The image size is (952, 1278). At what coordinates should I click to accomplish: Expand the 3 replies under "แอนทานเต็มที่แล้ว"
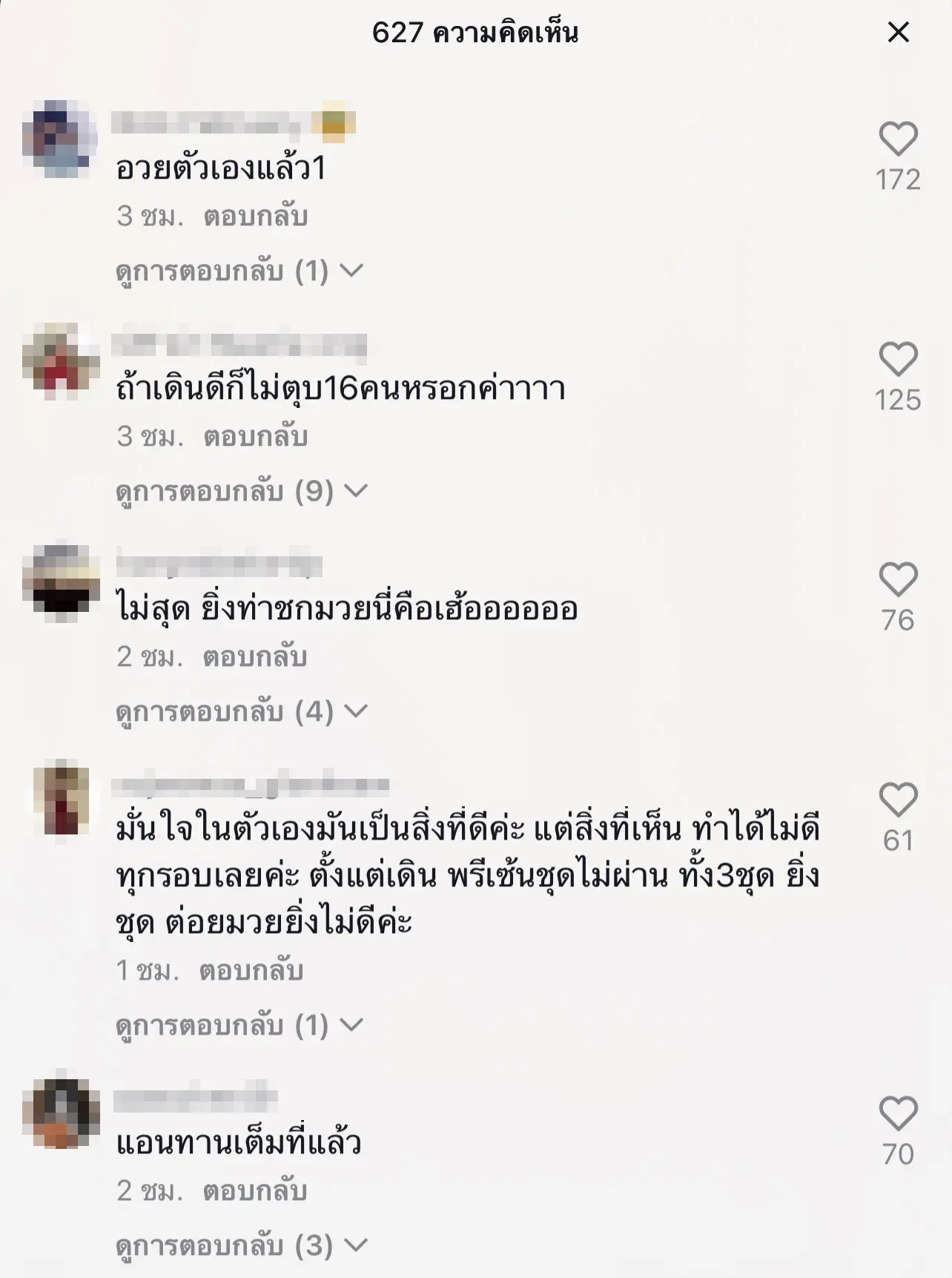pos(241,1246)
